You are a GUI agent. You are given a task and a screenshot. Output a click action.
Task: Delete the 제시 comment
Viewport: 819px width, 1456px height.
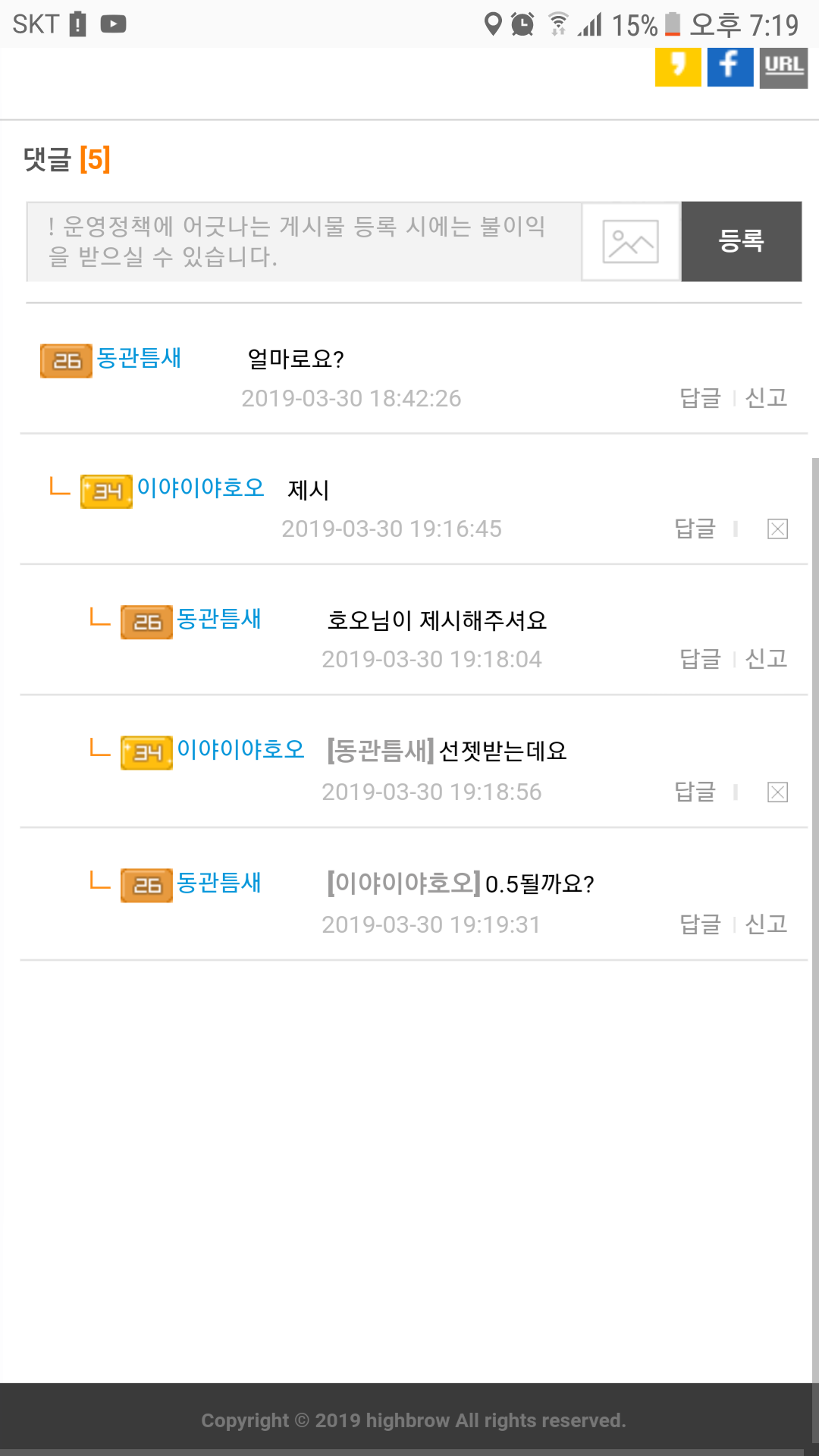click(x=777, y=529)
